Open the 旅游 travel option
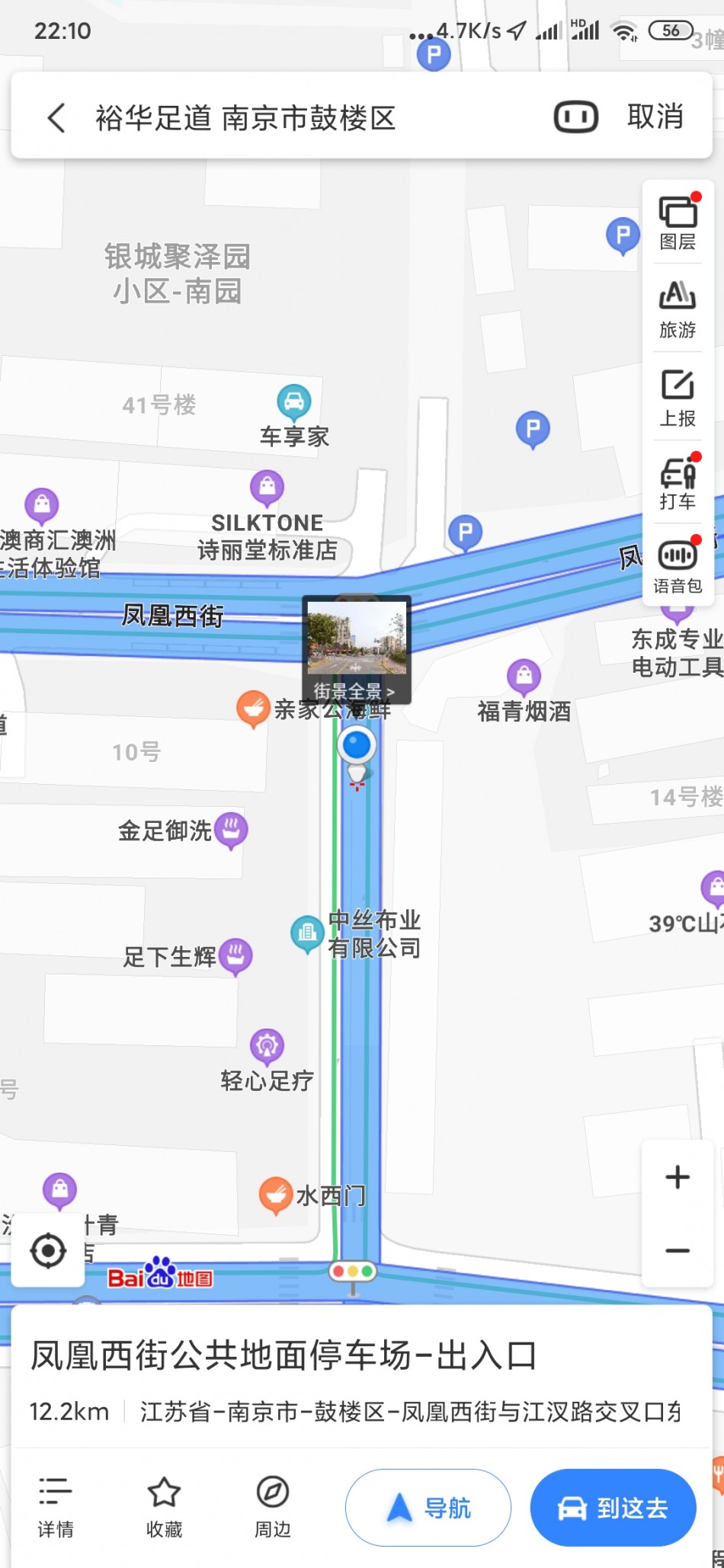724x1568 pixels. pyautogui.click(x=678, y=309)
